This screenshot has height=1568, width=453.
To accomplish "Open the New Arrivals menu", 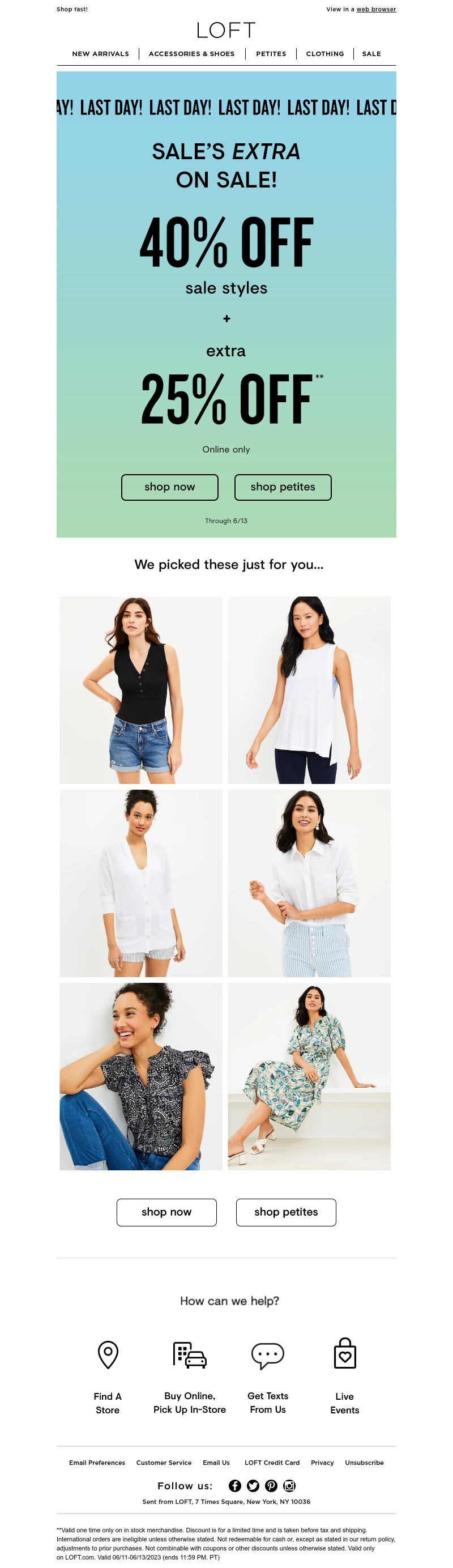I will [x=100, y=54].
